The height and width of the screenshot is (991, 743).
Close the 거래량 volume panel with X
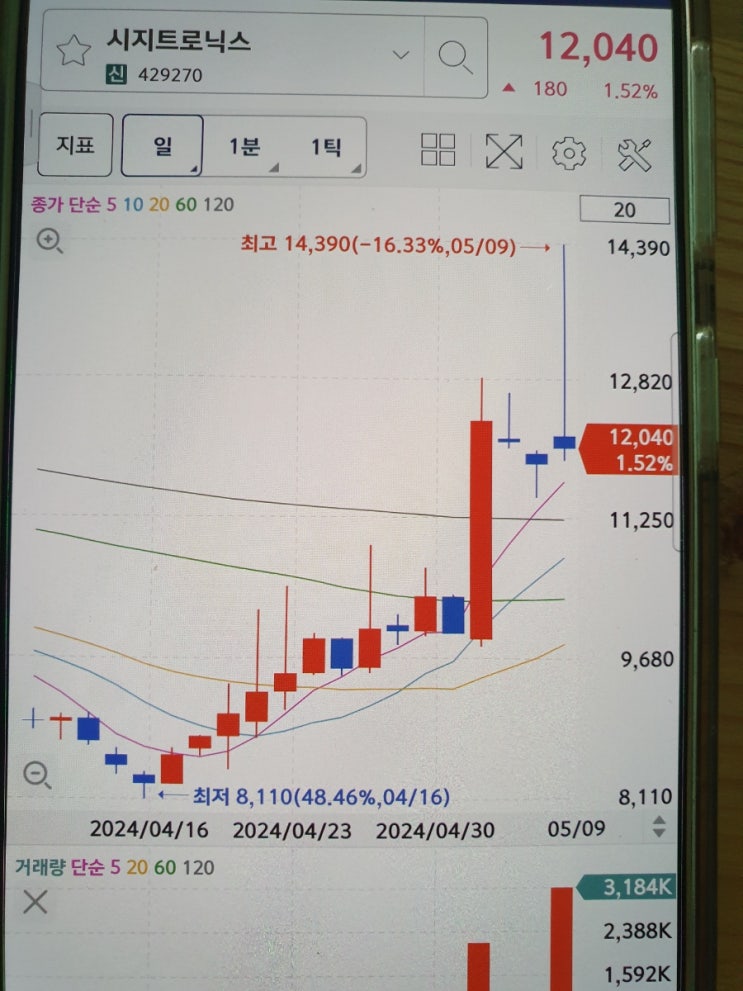[35, 902]
